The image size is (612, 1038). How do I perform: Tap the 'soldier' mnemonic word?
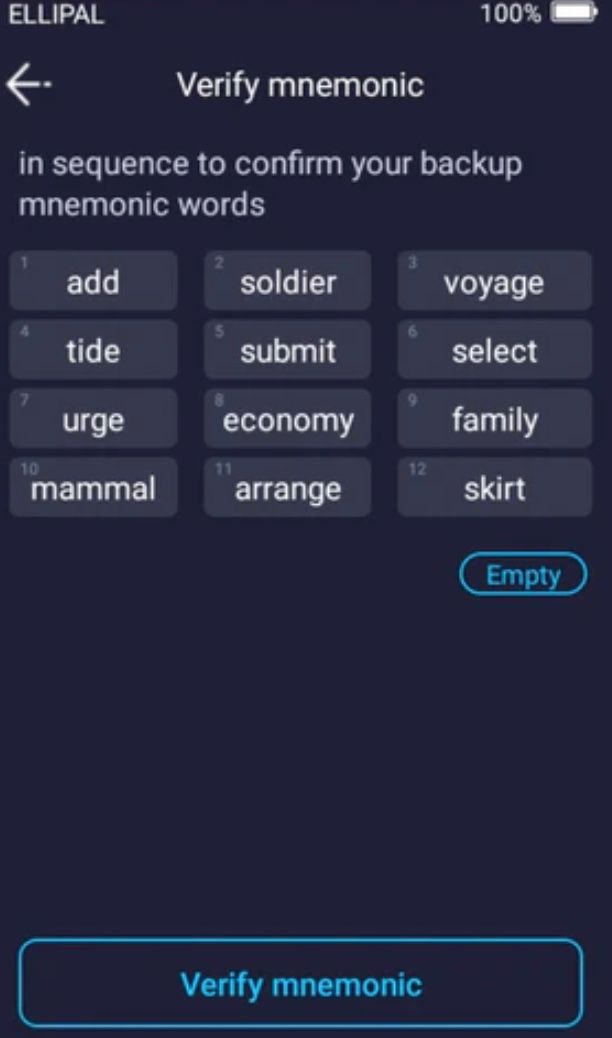tap(288, 282)
